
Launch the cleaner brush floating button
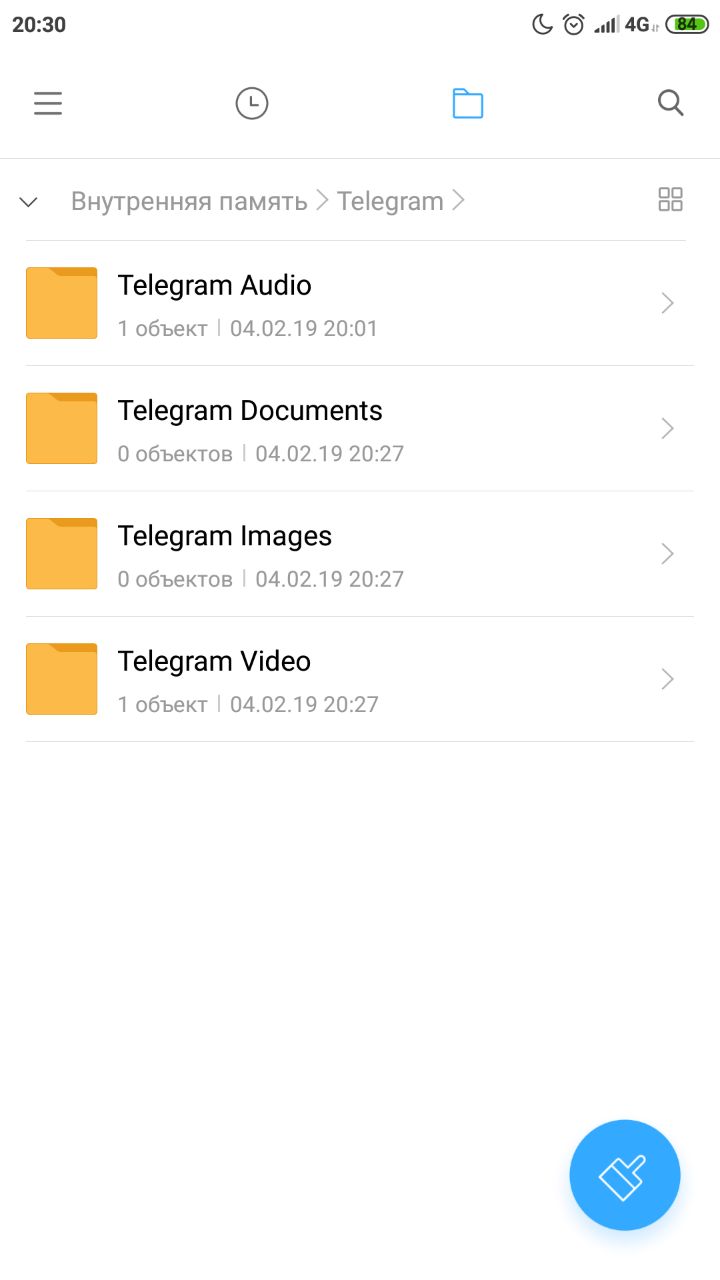tap(625, 1175)
